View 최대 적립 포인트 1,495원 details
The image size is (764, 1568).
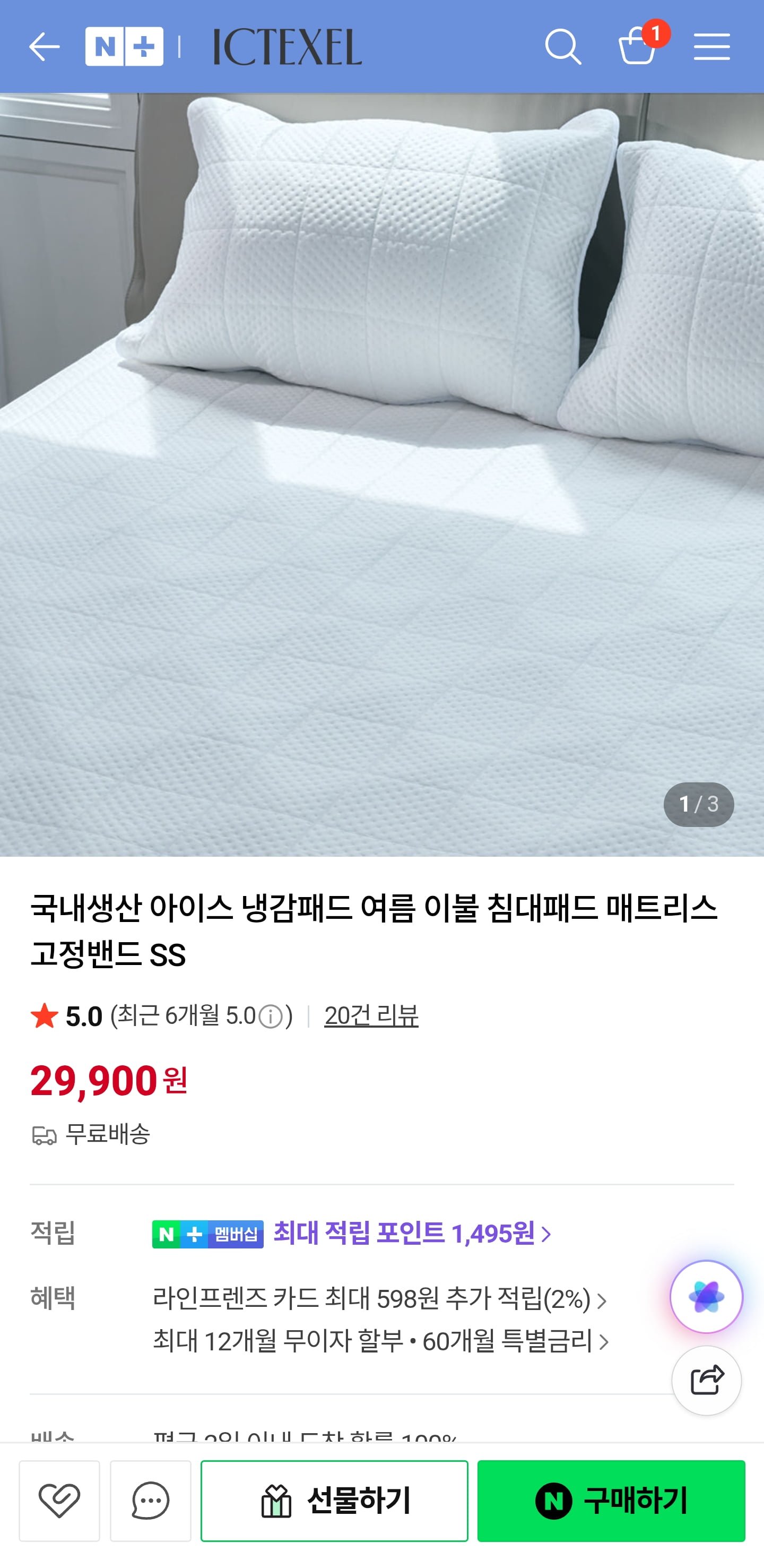[412, 1234]
